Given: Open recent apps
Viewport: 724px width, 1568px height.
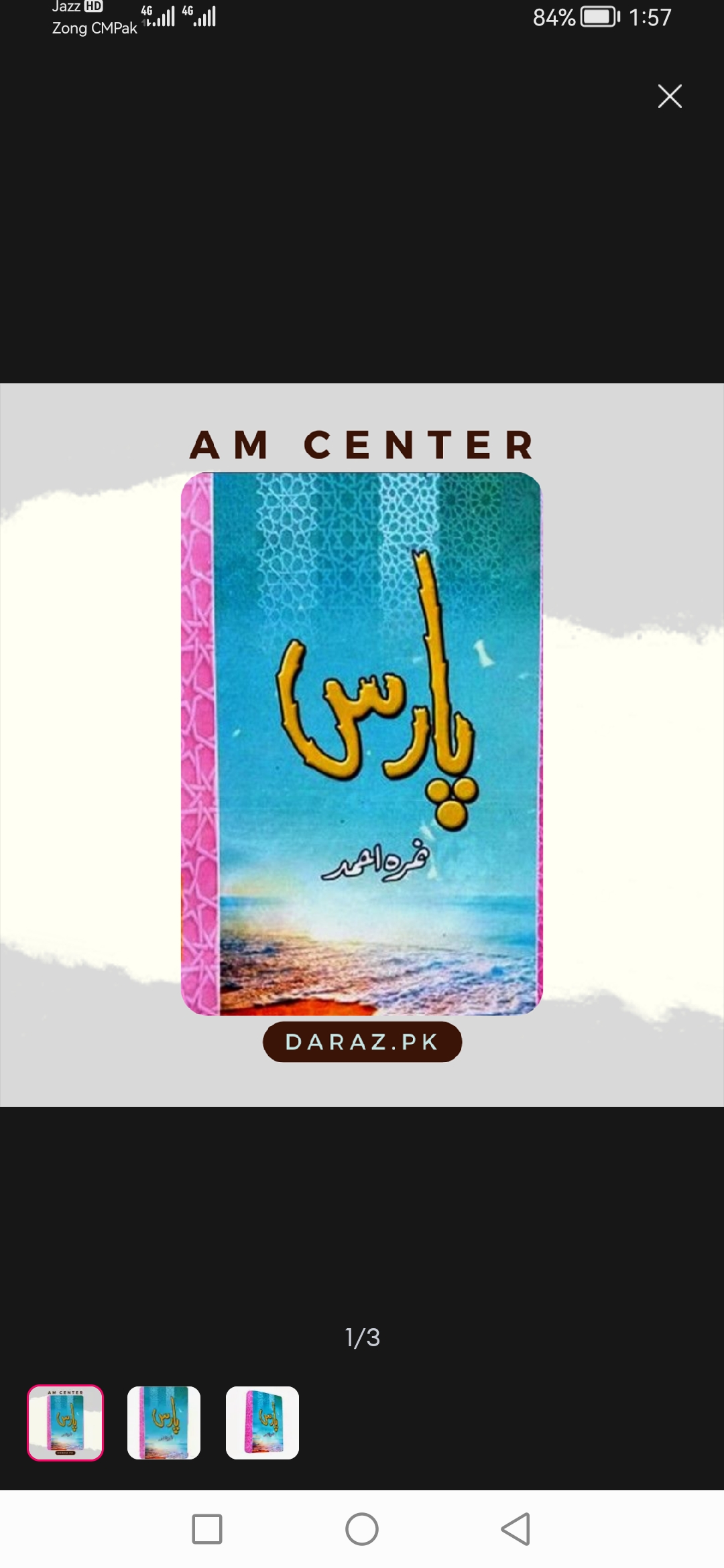Looking at the screenshot, I should point(207,1528).
